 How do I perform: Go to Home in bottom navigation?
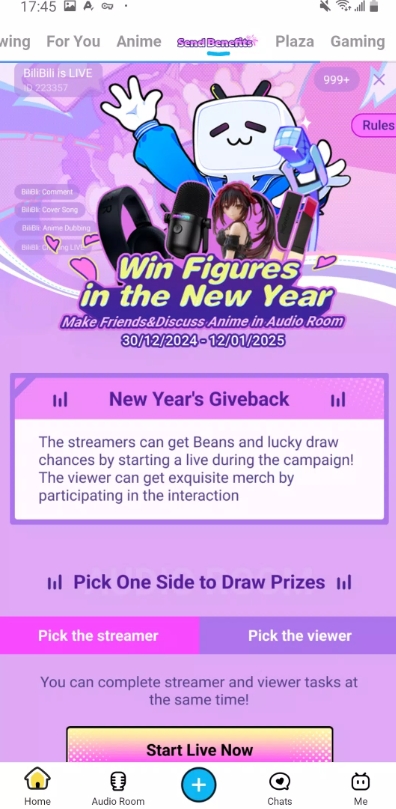click(x=37, y=786)
